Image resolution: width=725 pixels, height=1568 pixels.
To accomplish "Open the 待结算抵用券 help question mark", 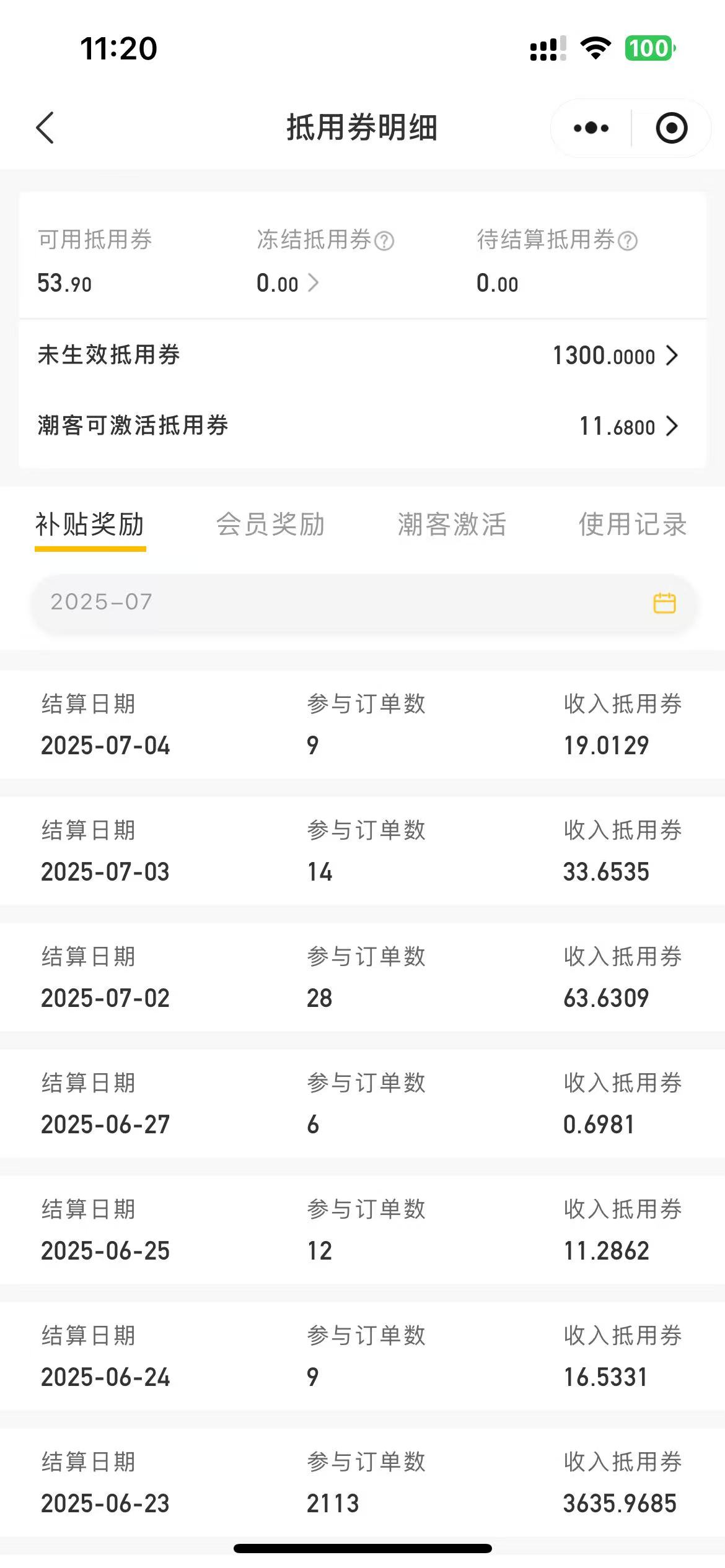I will (628, 241).
